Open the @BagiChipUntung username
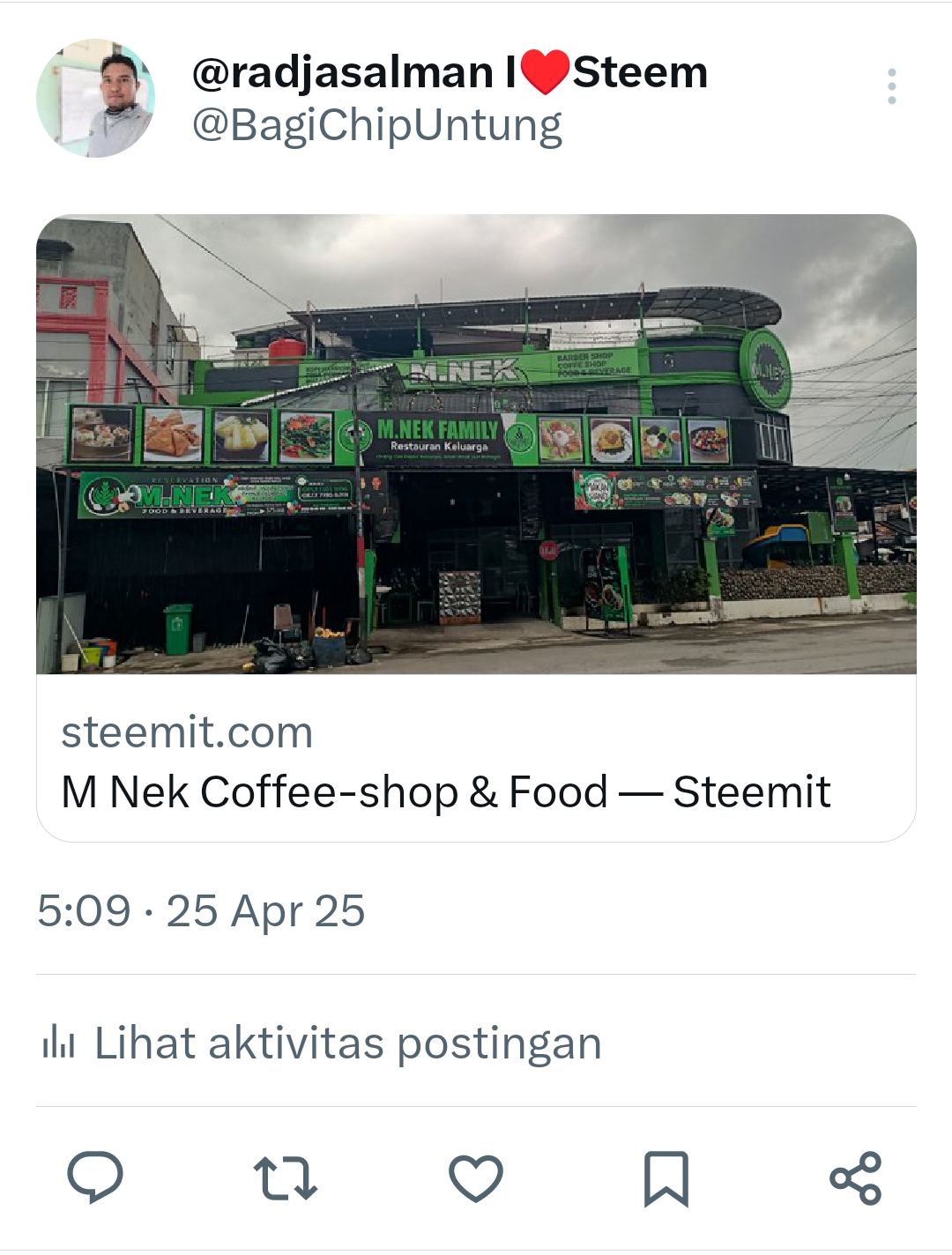 [376, 125]
